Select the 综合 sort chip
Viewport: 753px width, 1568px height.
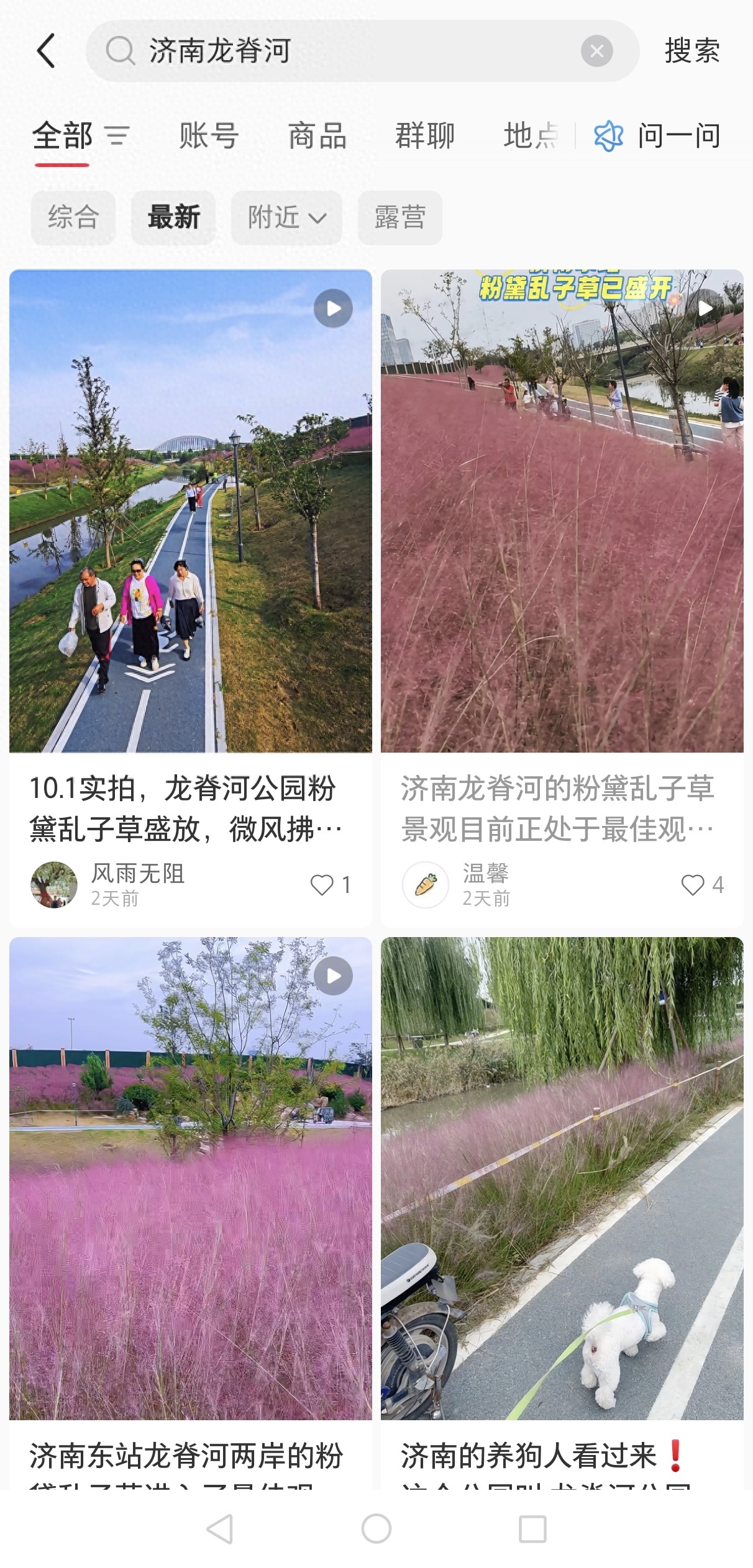73,217
